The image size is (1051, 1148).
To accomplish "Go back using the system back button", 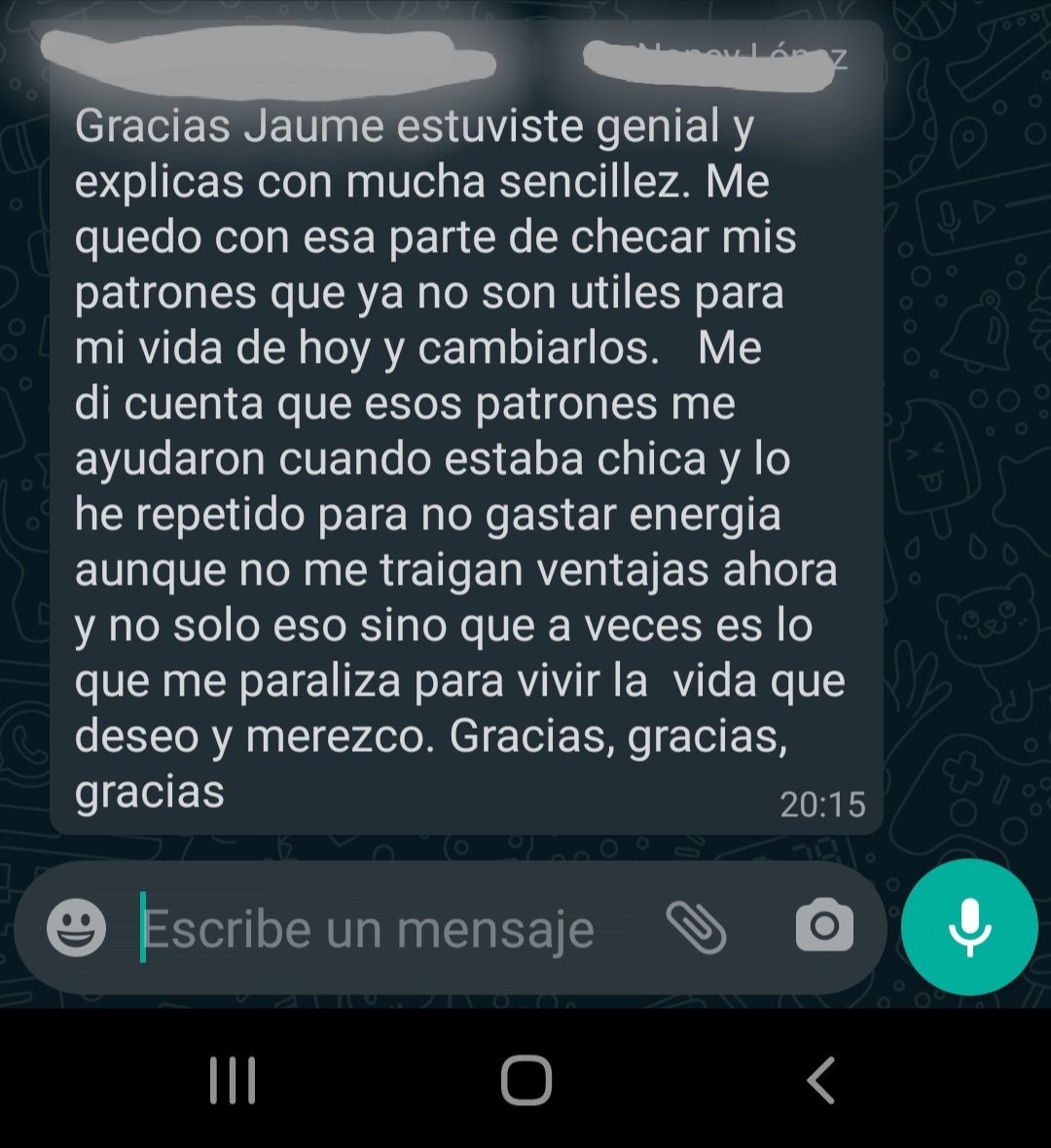I will (x=820, y=1080).
